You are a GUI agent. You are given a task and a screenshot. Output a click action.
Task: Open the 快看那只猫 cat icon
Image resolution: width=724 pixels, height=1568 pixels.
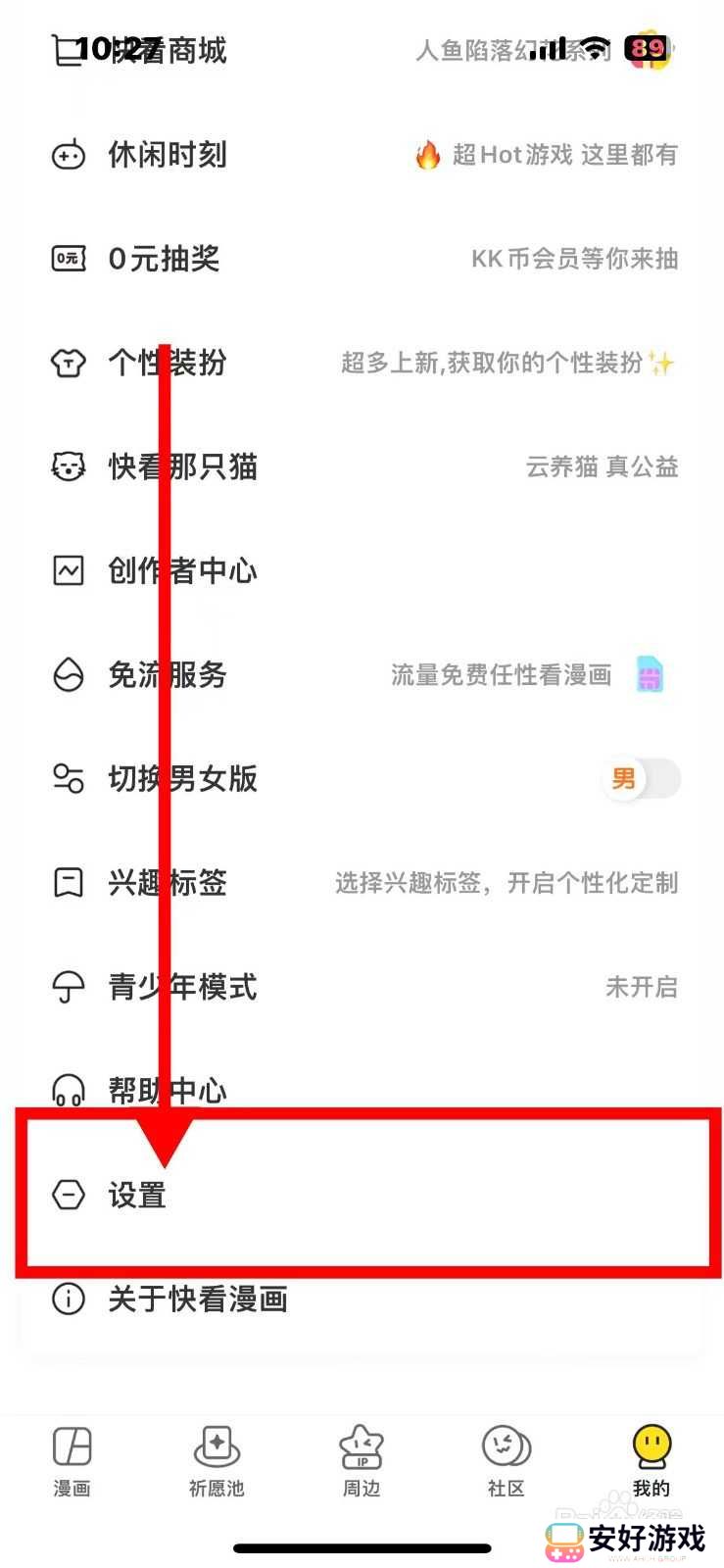tap(67, 467)
